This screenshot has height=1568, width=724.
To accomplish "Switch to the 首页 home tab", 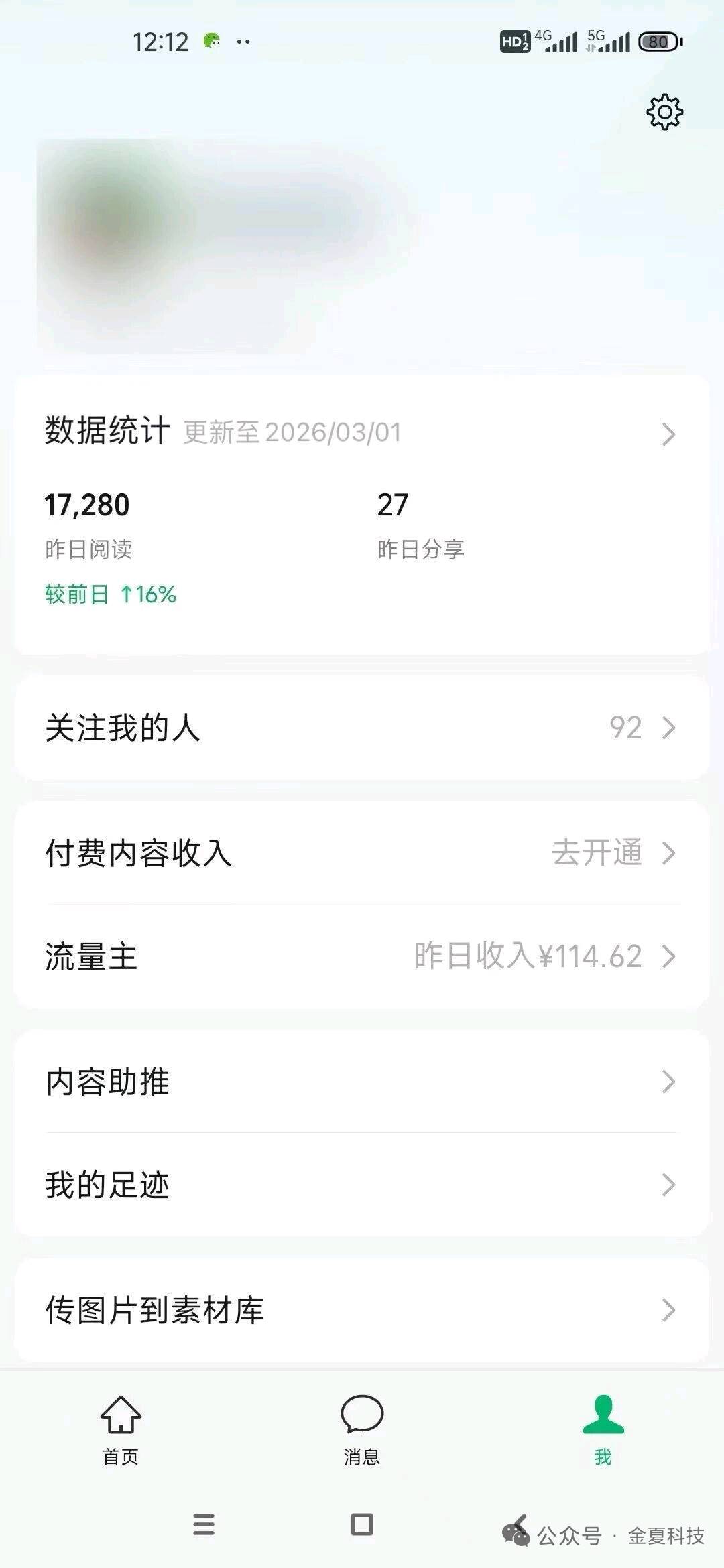I will [121, 1429].
